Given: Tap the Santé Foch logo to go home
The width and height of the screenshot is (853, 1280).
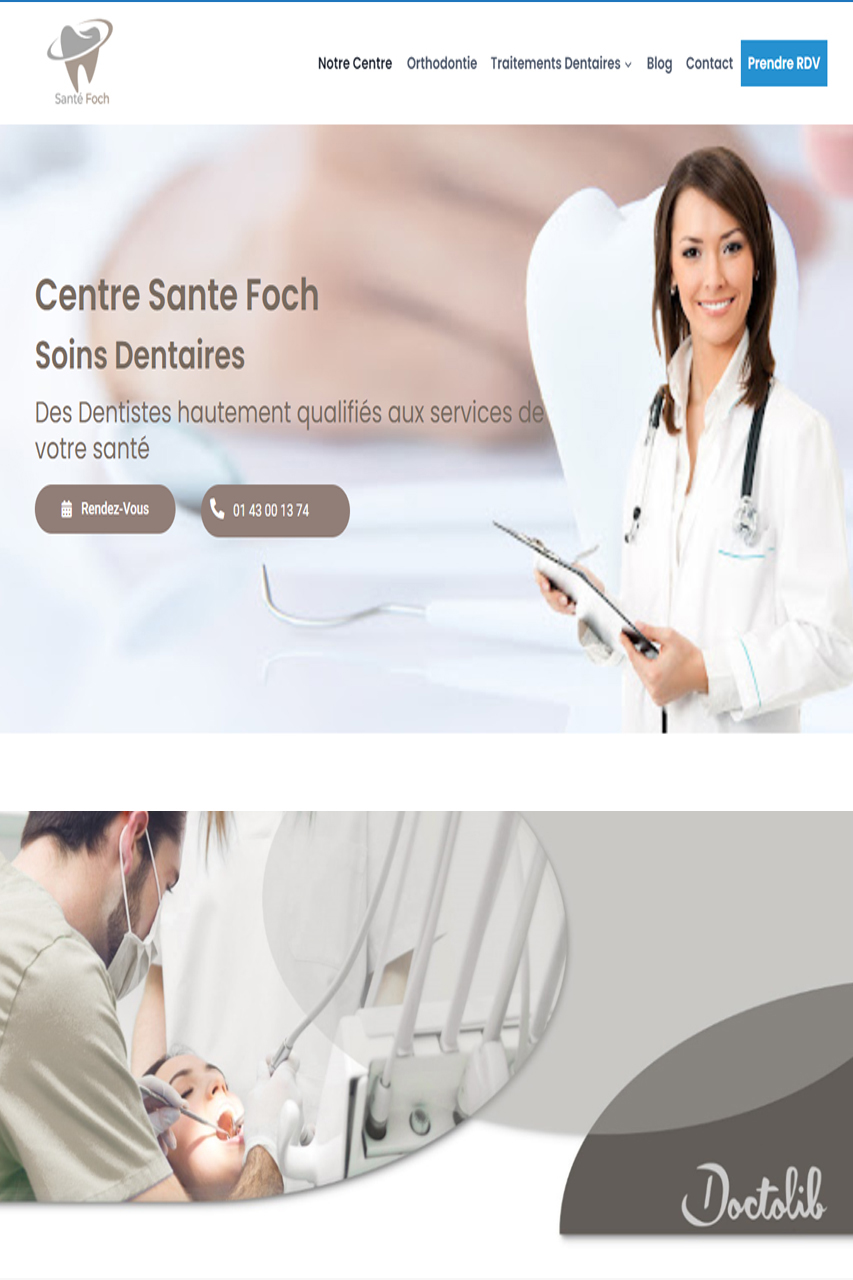Looking at the screenshot, I should pyautogui.click(x=80, y=62).
